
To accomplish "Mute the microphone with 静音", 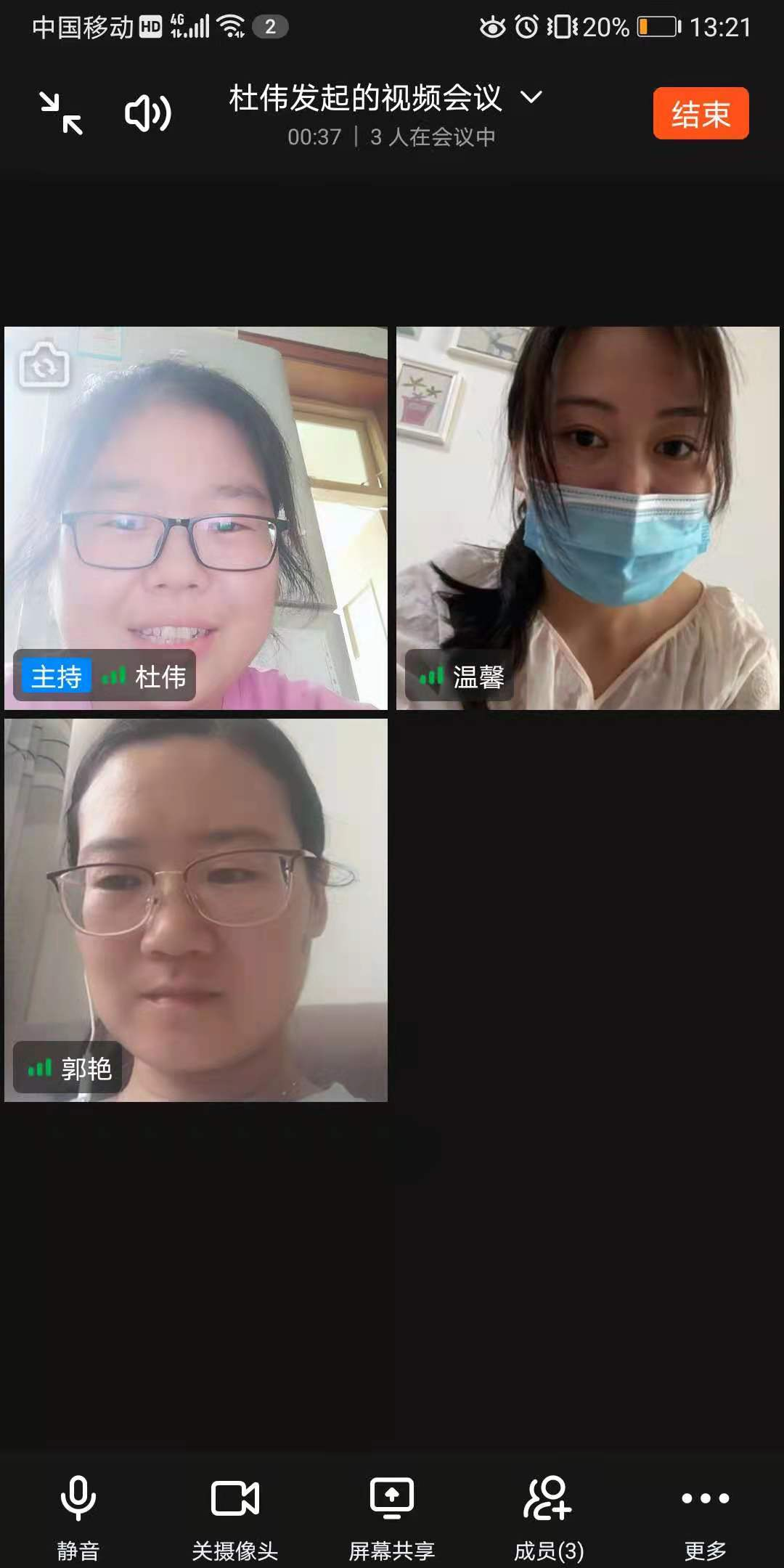I will coord(78,1514).
